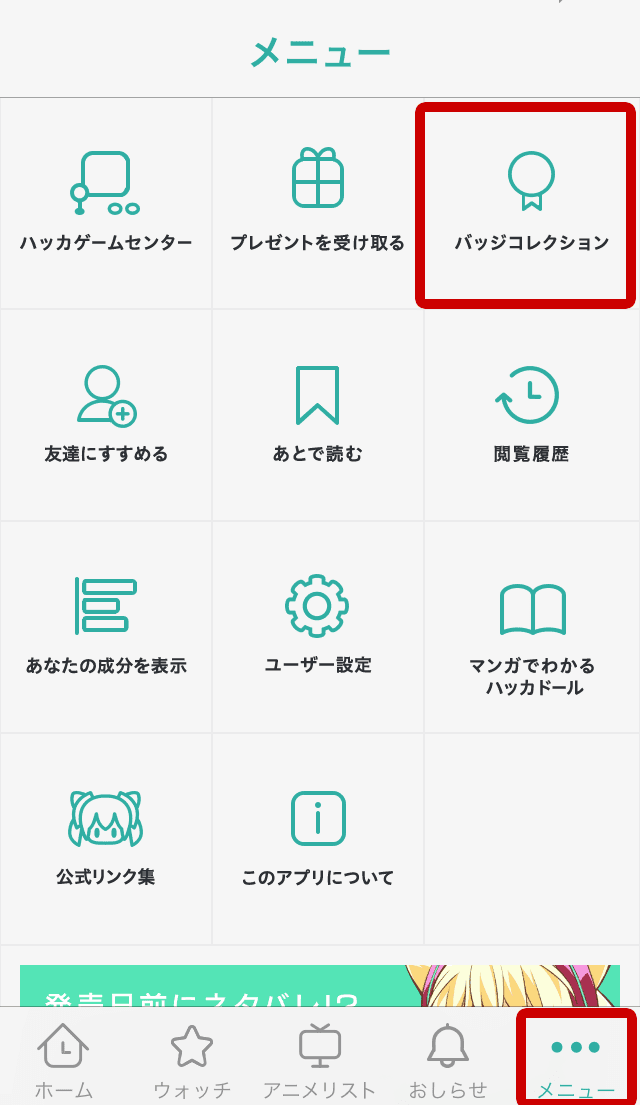Go to the おしらせ tab

[448, 1060]
